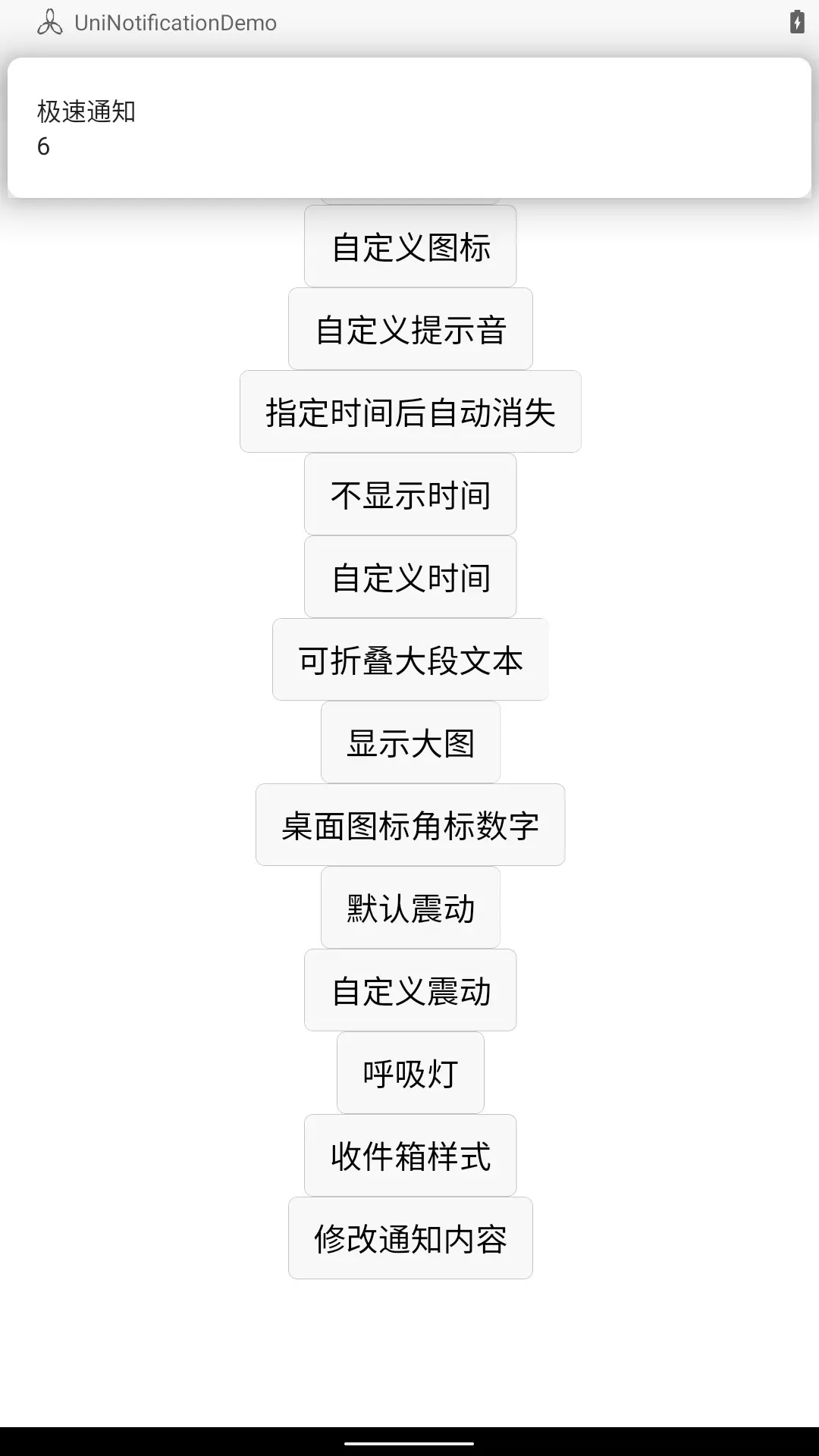Trigger the 自定义提示音 notification

[410, 329]
